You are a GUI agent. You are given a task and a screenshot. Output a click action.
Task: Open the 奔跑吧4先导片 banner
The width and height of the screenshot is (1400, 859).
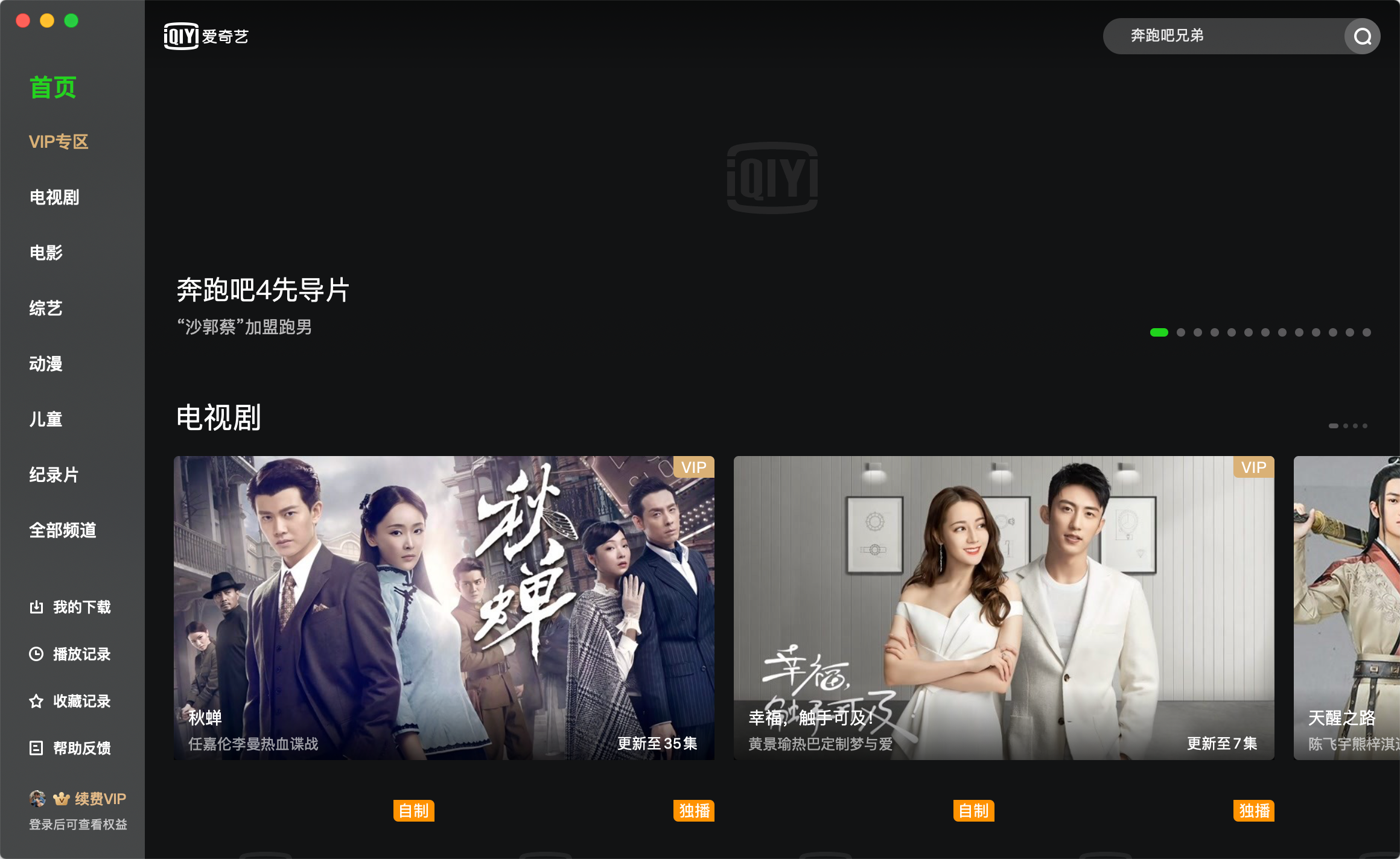point(263,290)
